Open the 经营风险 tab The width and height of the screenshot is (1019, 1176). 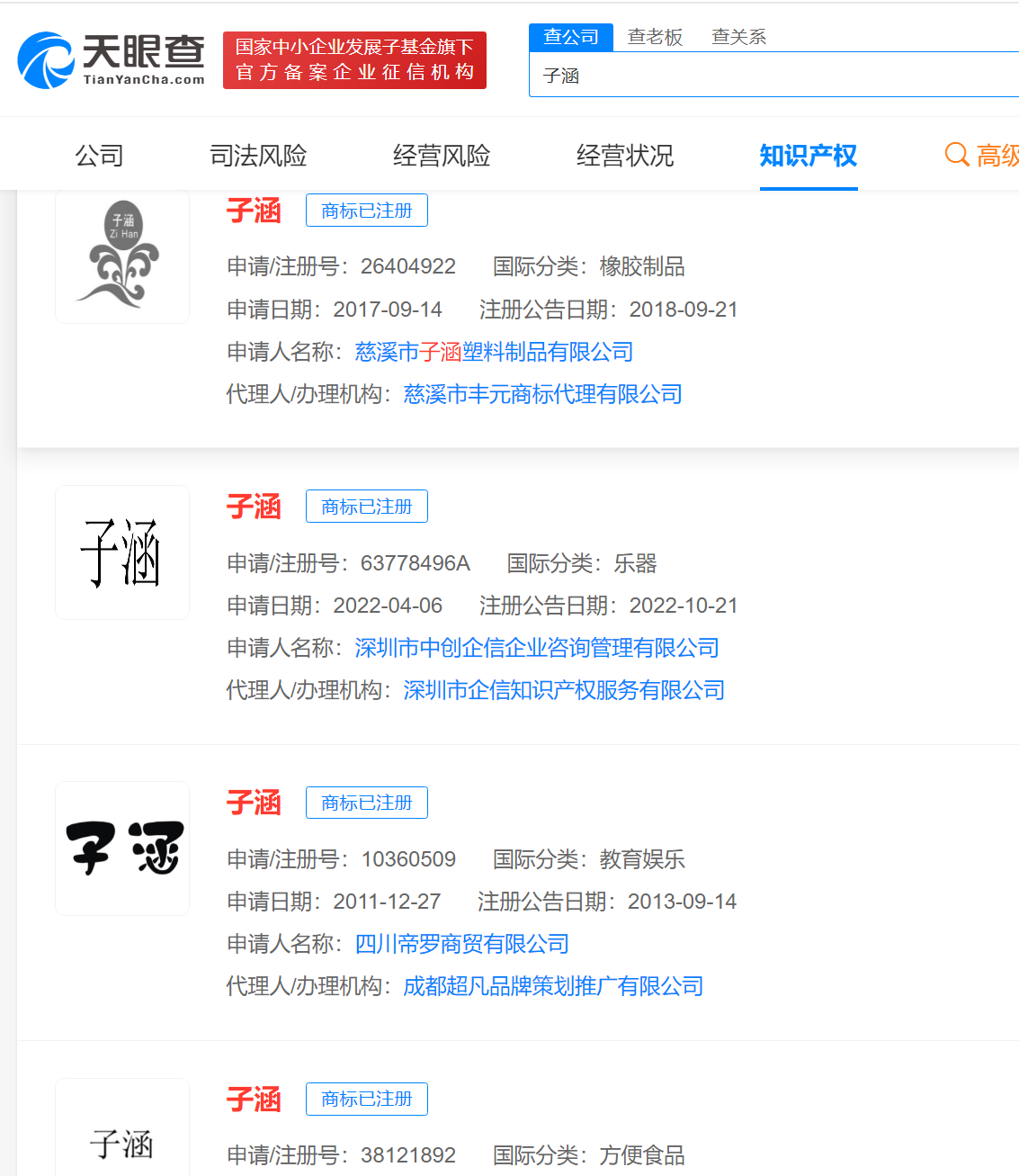click(442, 156)
